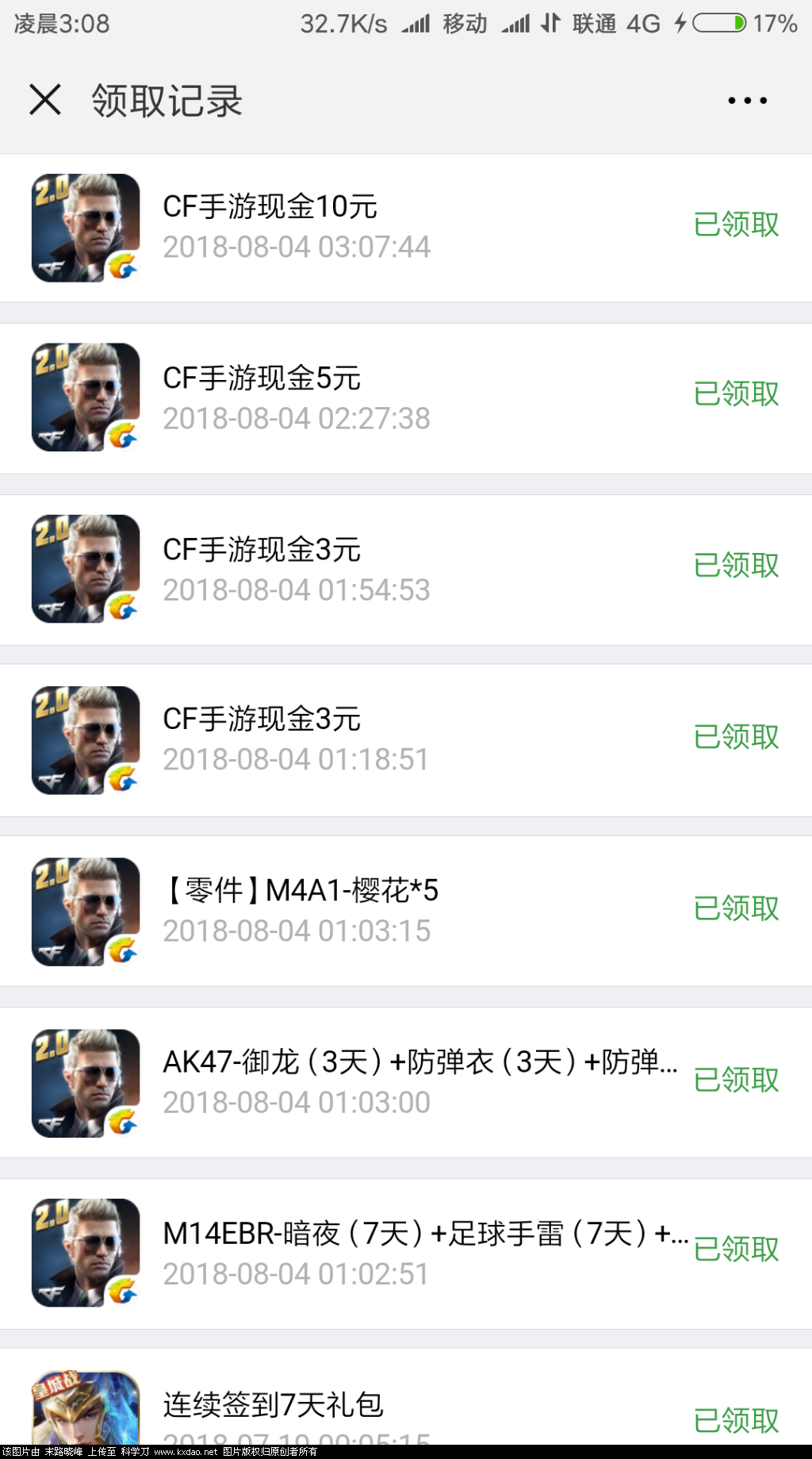Open the CF icon beside the 01:18 record
The image size is (812, 1459).
[x=86, y=738]
